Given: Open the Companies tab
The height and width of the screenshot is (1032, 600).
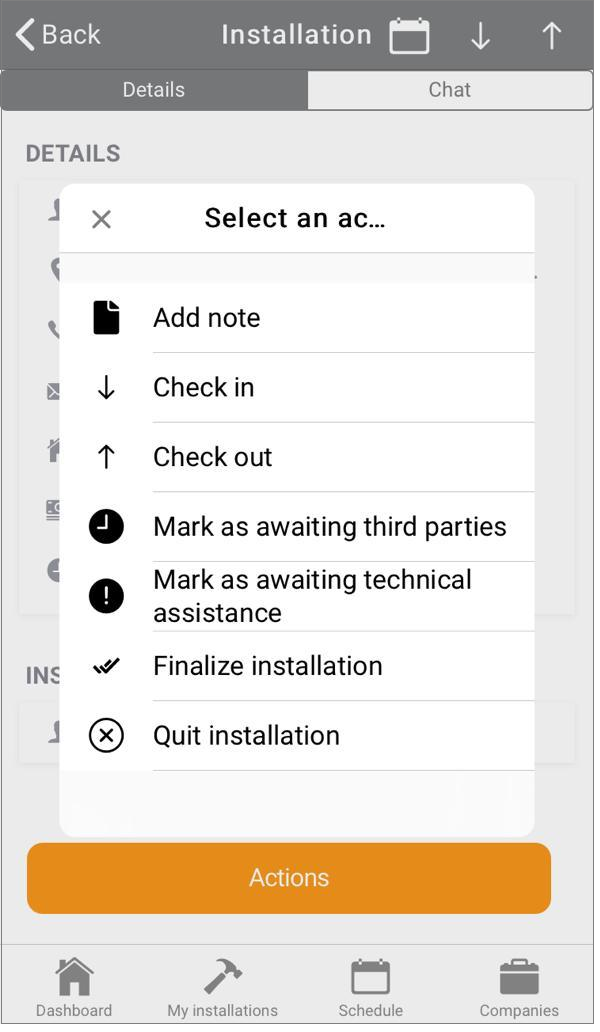Looking at the screenshot, I should [519, 987].
